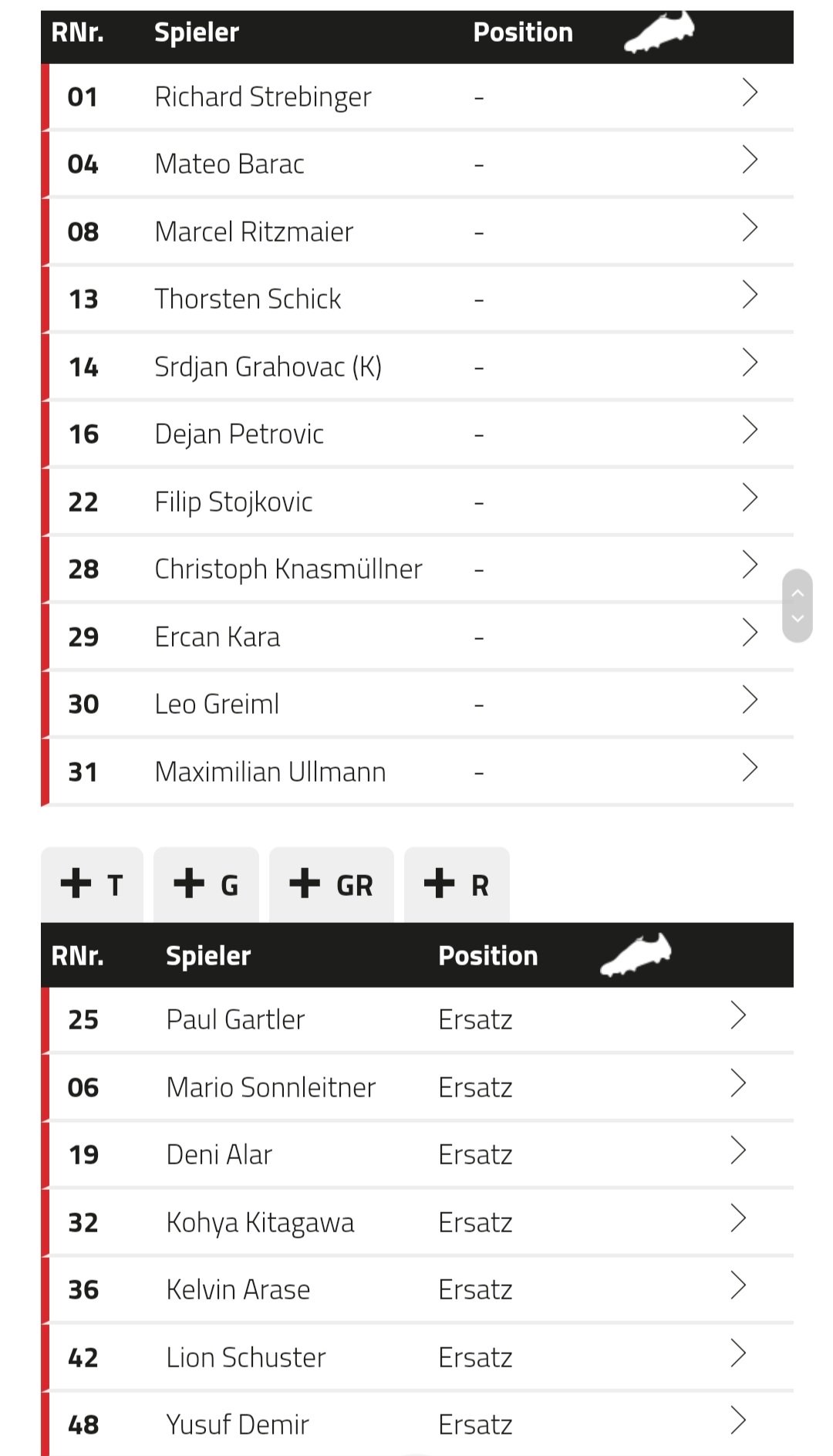Image resolution: width=833 pixels, height=1456 pixels.
Task: Tap the floating scroll handle
Action: click(798, 606)
